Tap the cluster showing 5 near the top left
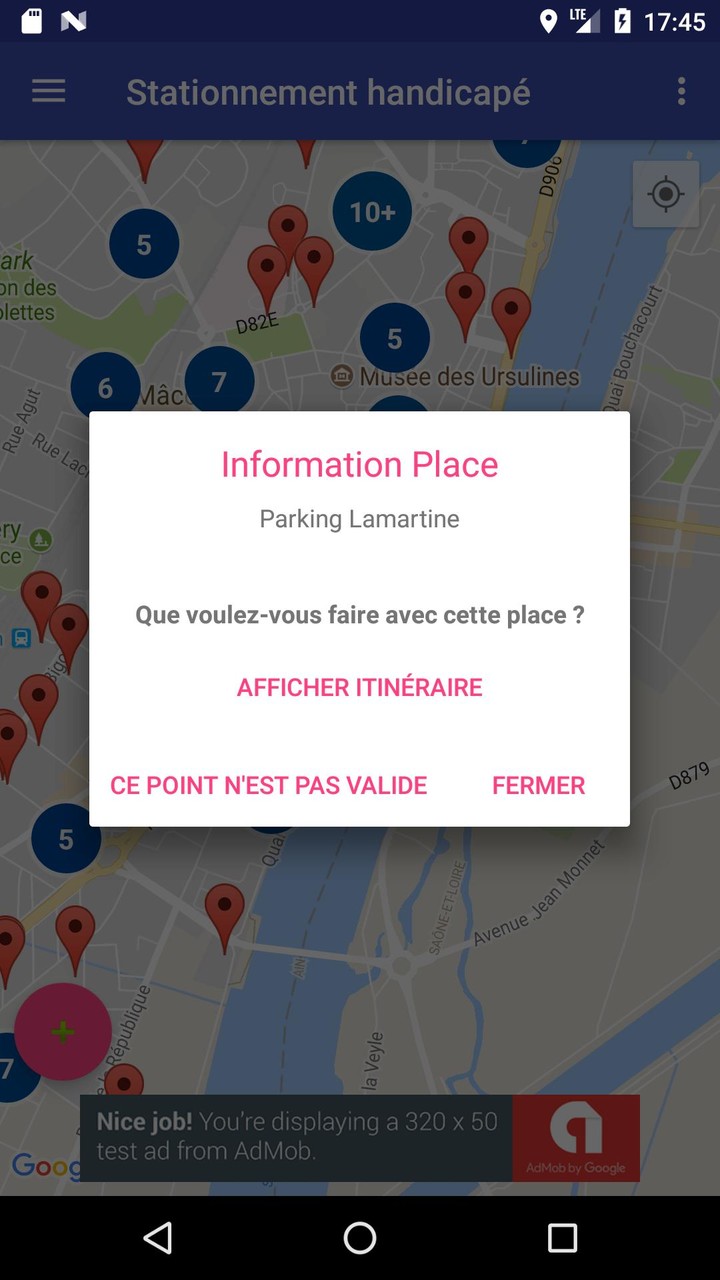Image resolution: width=720 pixels, height=1280 pixels. [143, 243]
